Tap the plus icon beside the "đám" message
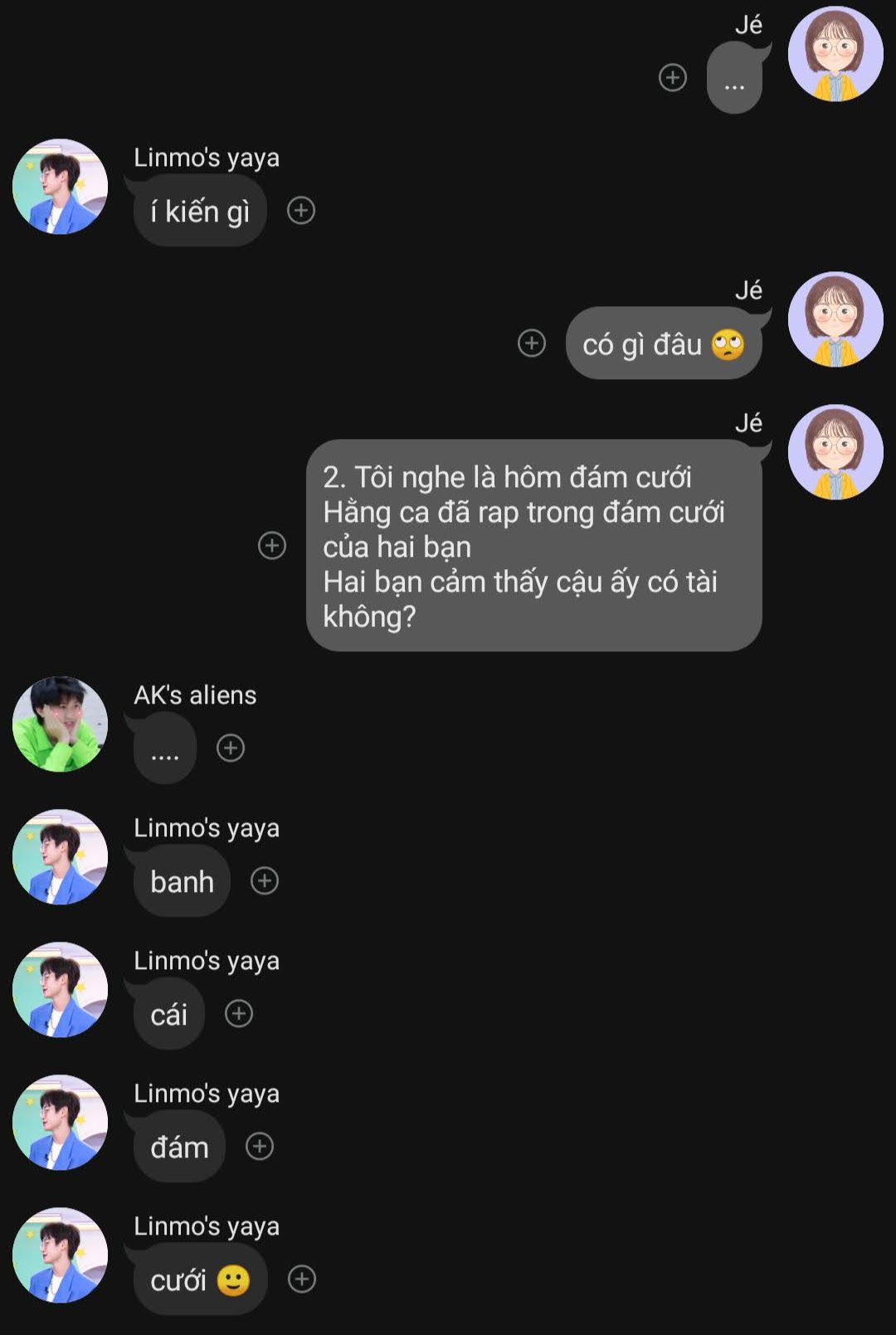The width and height of the screenshot is (896, 1335). [260, 1146]
